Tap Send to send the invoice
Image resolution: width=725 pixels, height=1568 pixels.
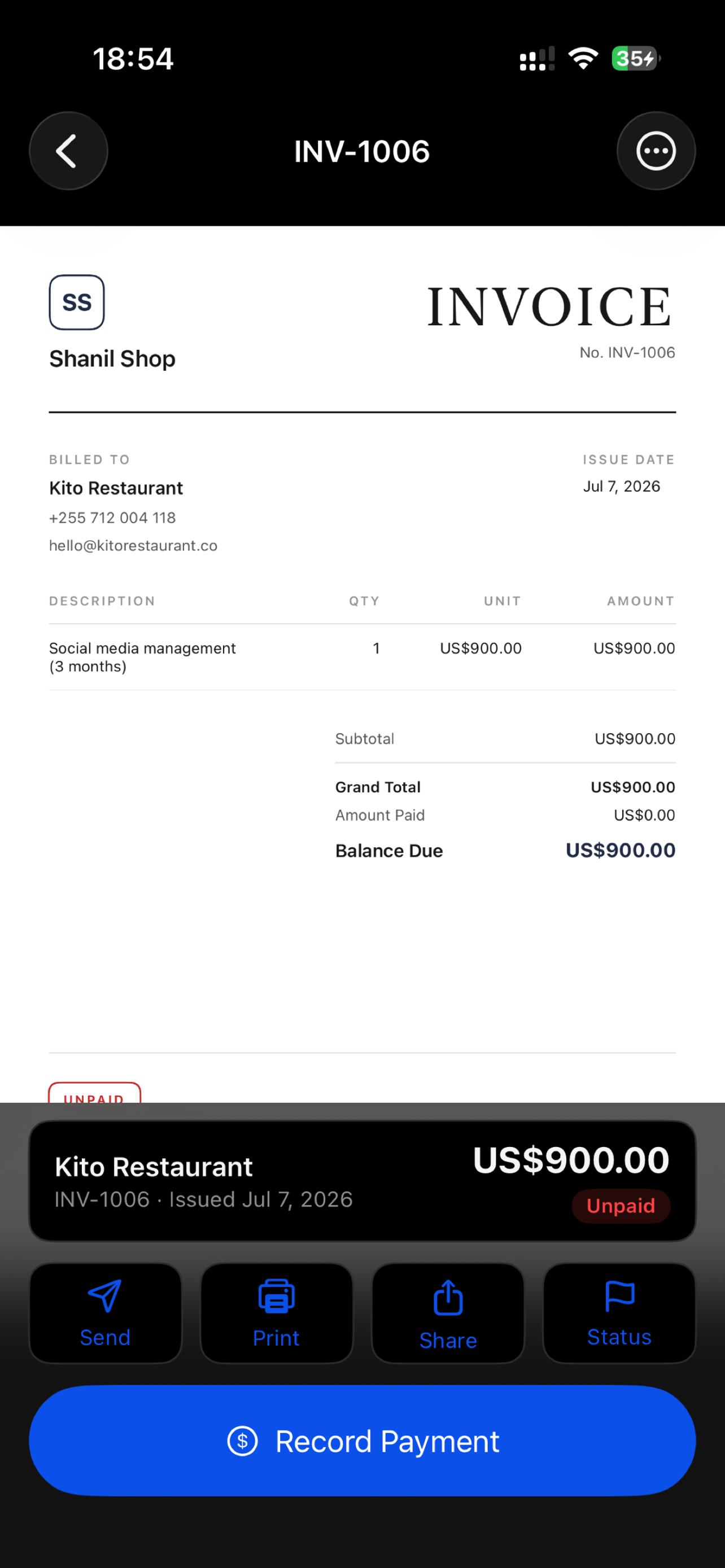106,1313
